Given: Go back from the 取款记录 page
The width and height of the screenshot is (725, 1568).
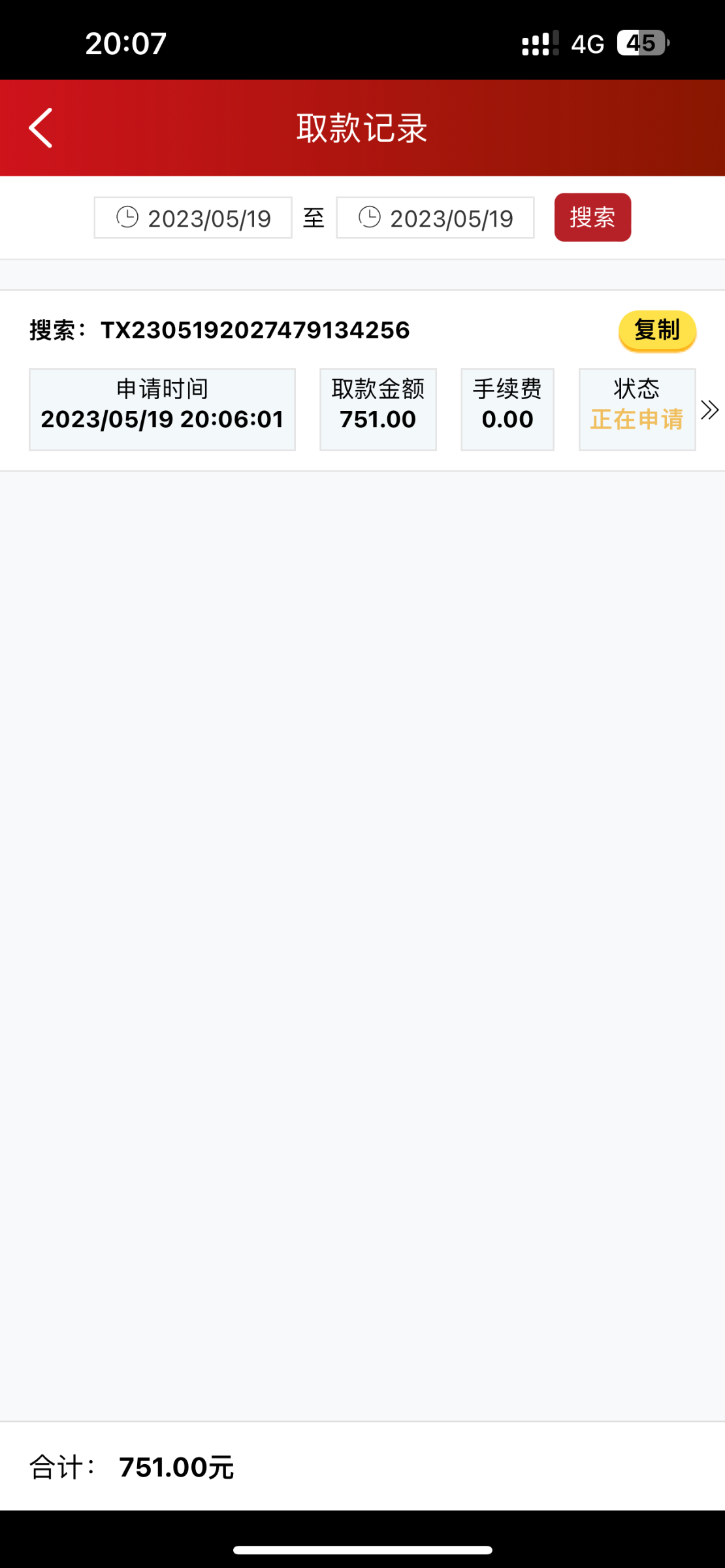Looking at the screenshot, I should 40,128.
